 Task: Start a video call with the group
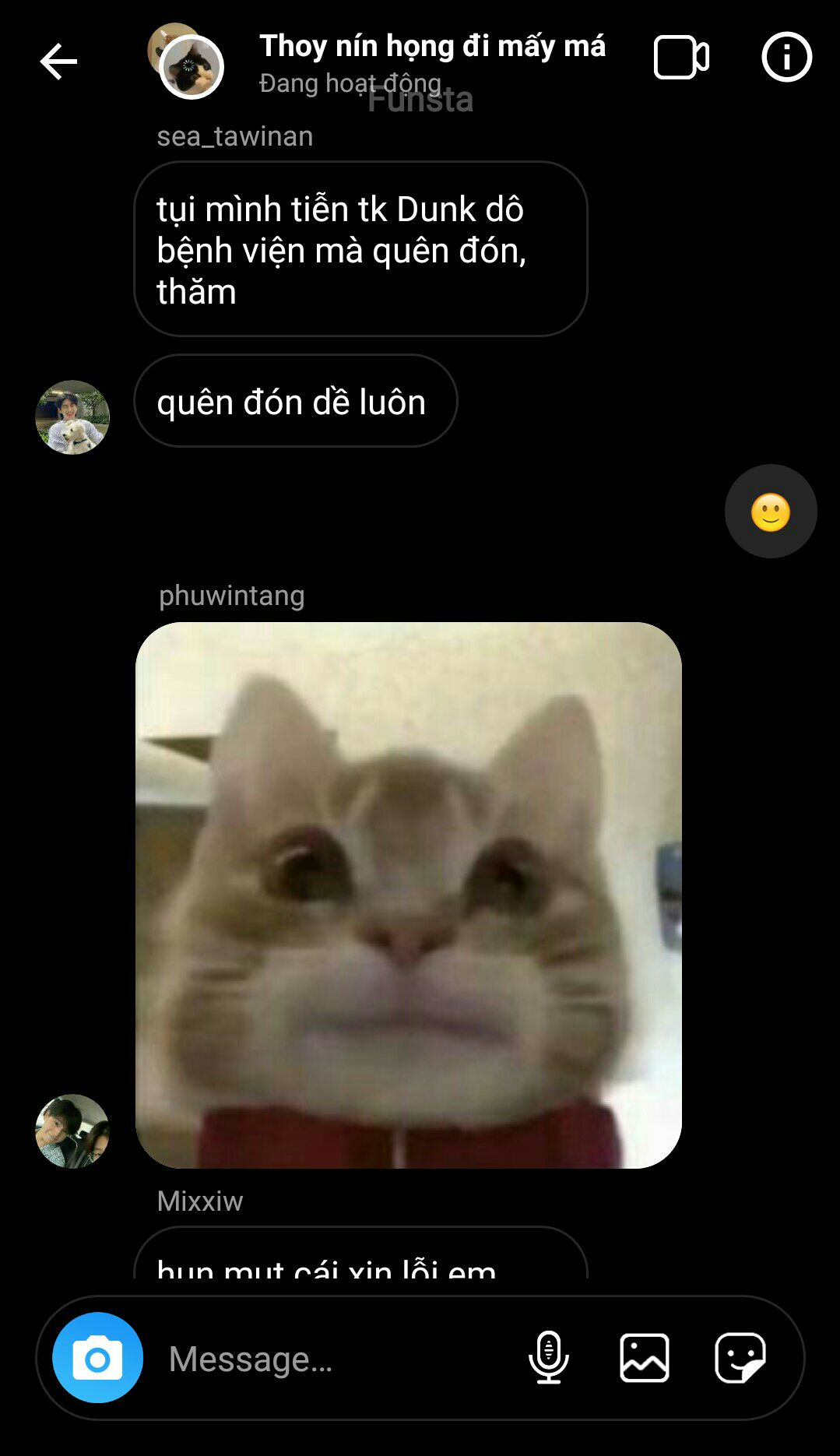coord(681,57)
